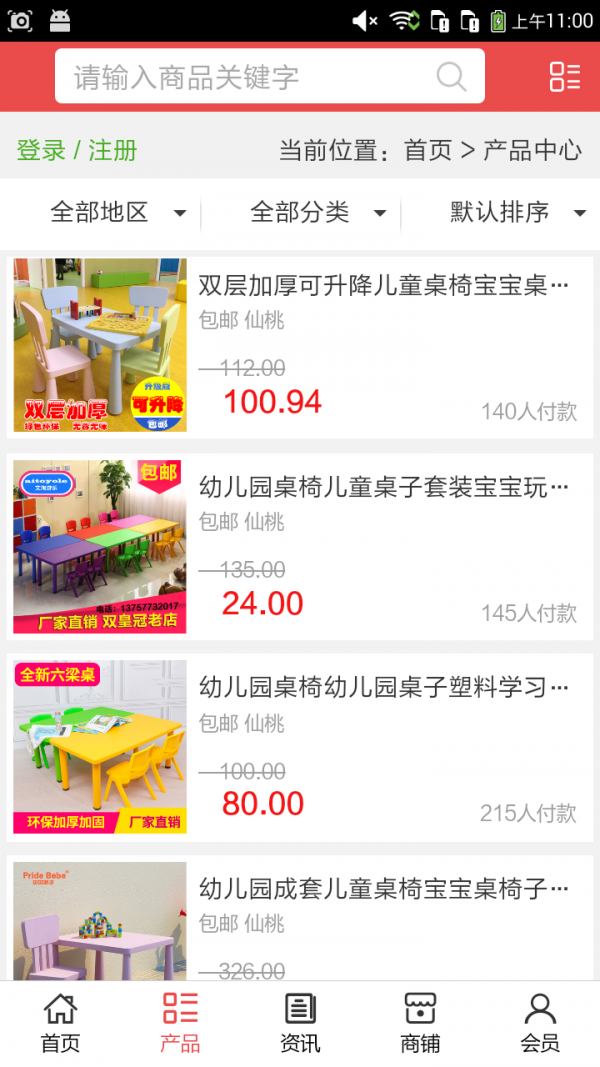Go to the 商铺 shops tab
This screenshot has width=600, height=1067.
[x=420, y=1023]
